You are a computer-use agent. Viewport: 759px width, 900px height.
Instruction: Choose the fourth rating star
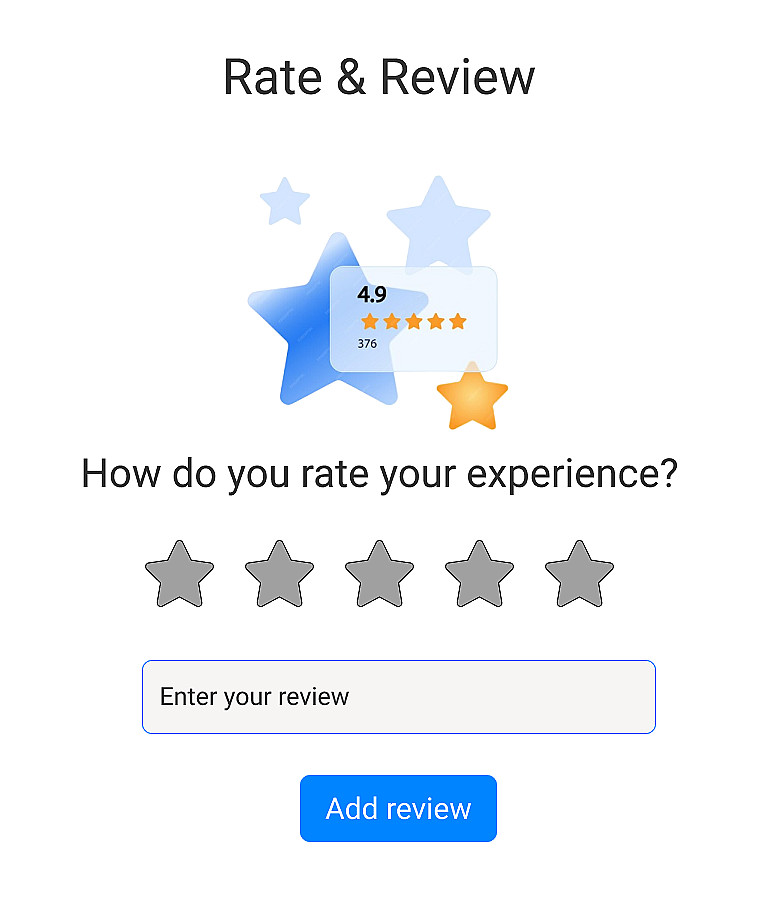(479, 575)
